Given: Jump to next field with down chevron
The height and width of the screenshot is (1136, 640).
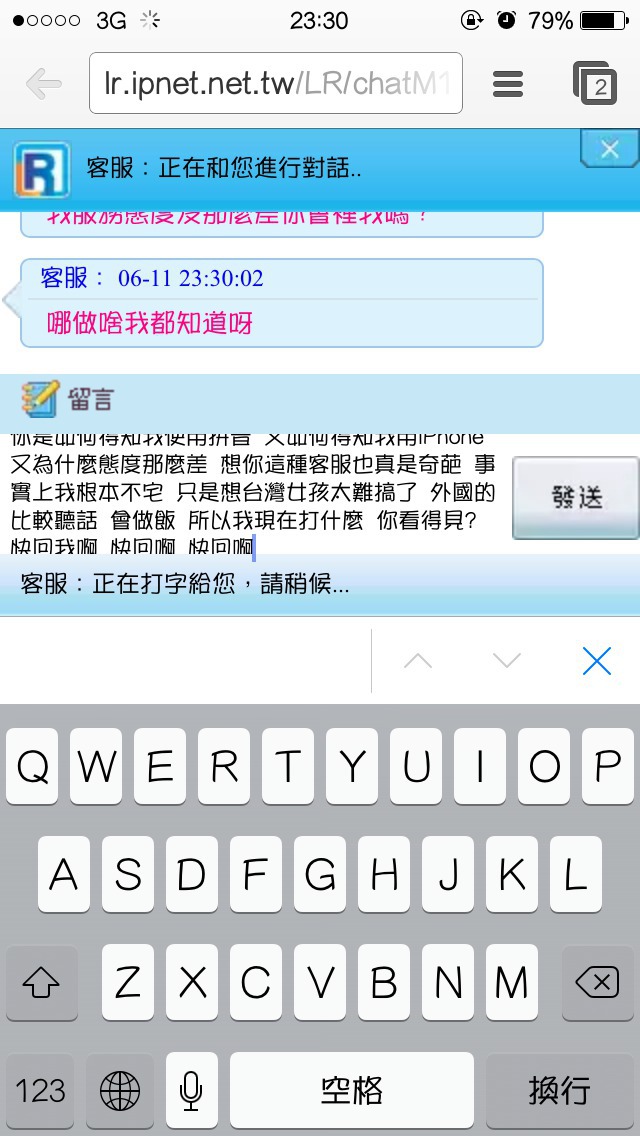Looking at the screenshot, I should click(x=506, y=661).
